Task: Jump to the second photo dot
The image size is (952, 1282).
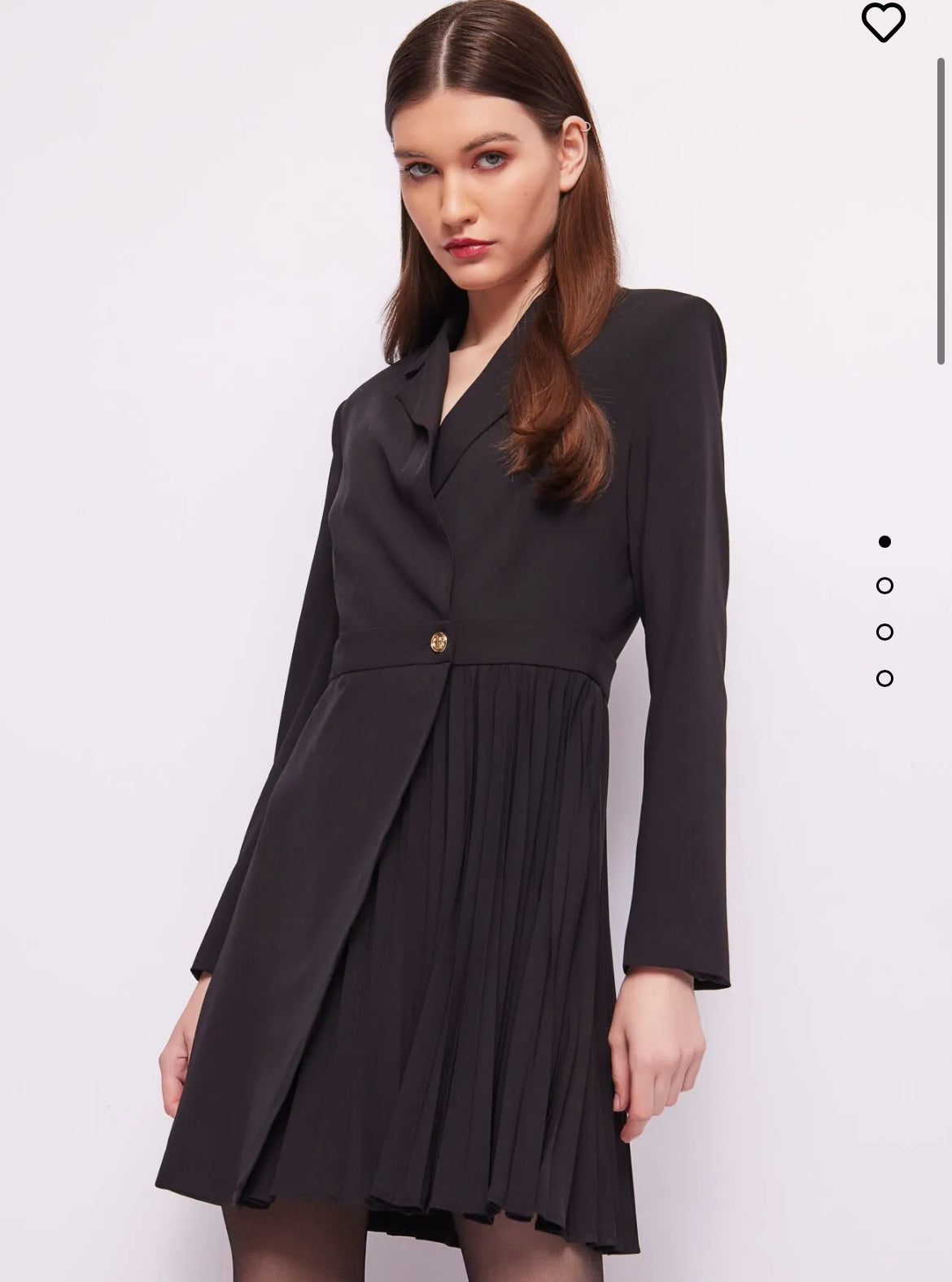Action: tap(884, 586)
